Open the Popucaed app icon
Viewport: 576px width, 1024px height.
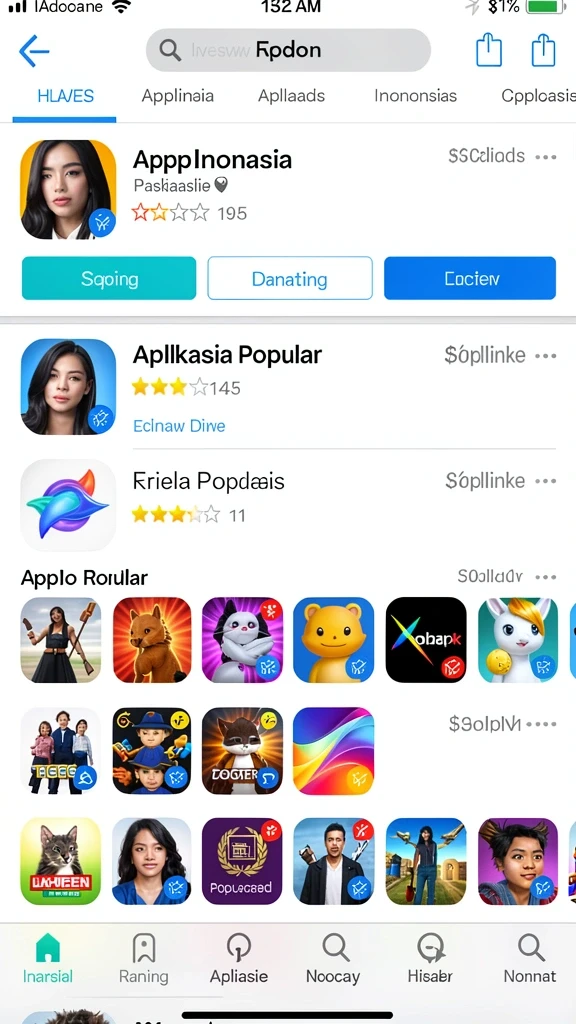pyautogui.click(x=242, y=861)
